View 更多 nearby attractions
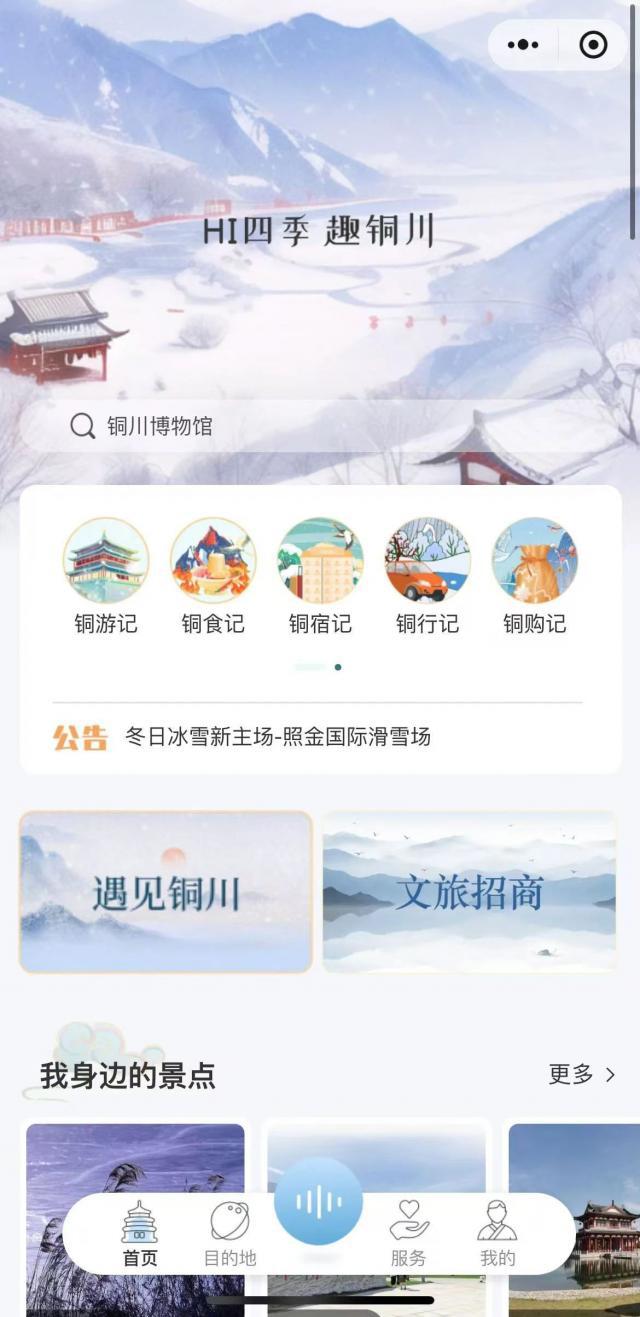The image size is (640, 1317). click(x=582, y=1074)
